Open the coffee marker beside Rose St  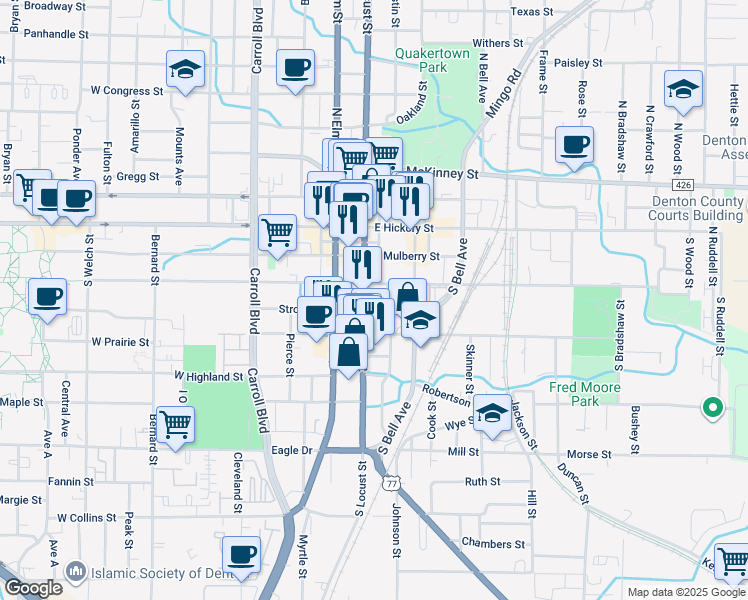click(575, 145)
